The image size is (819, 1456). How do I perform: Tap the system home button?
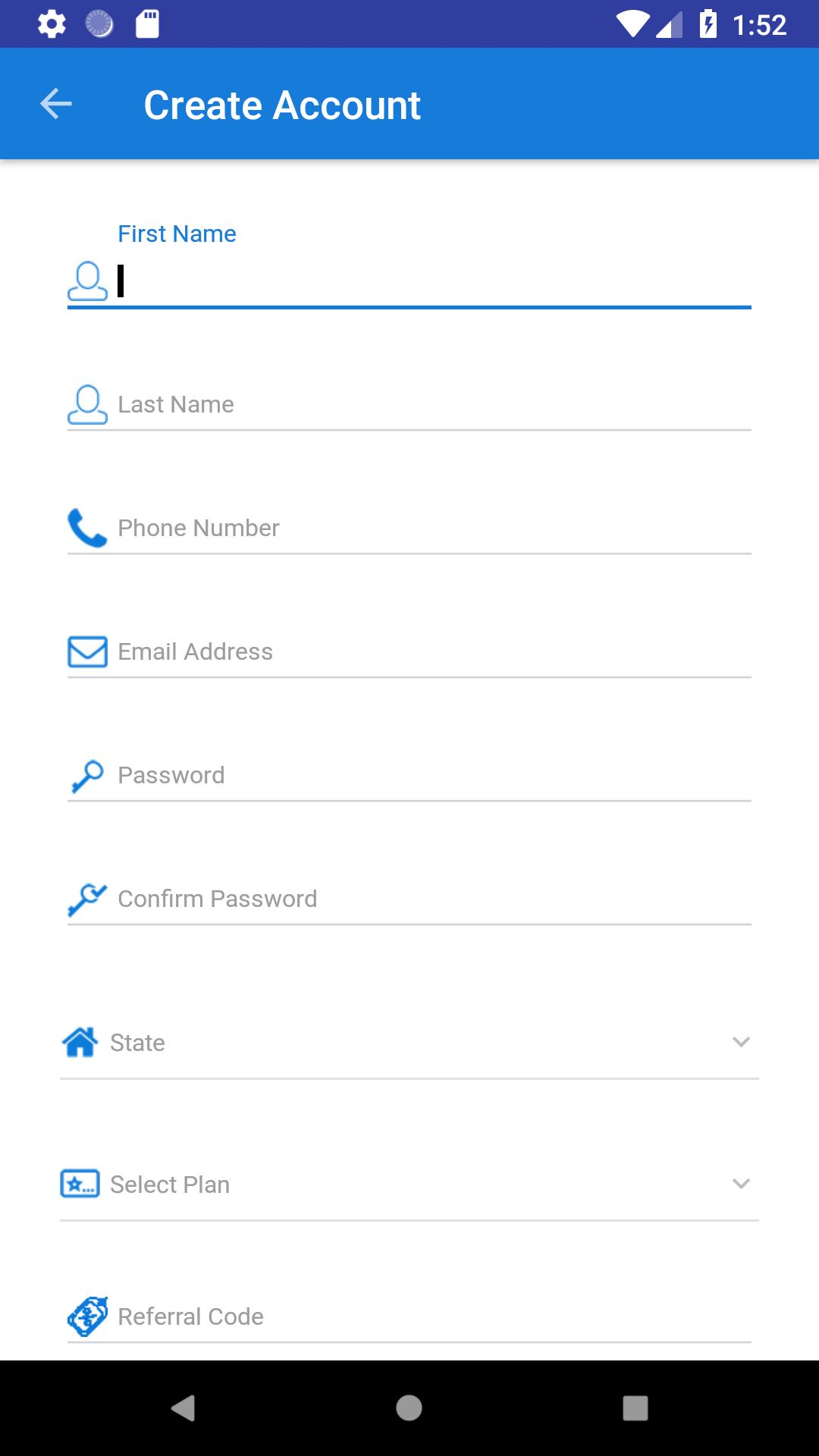409,1408
